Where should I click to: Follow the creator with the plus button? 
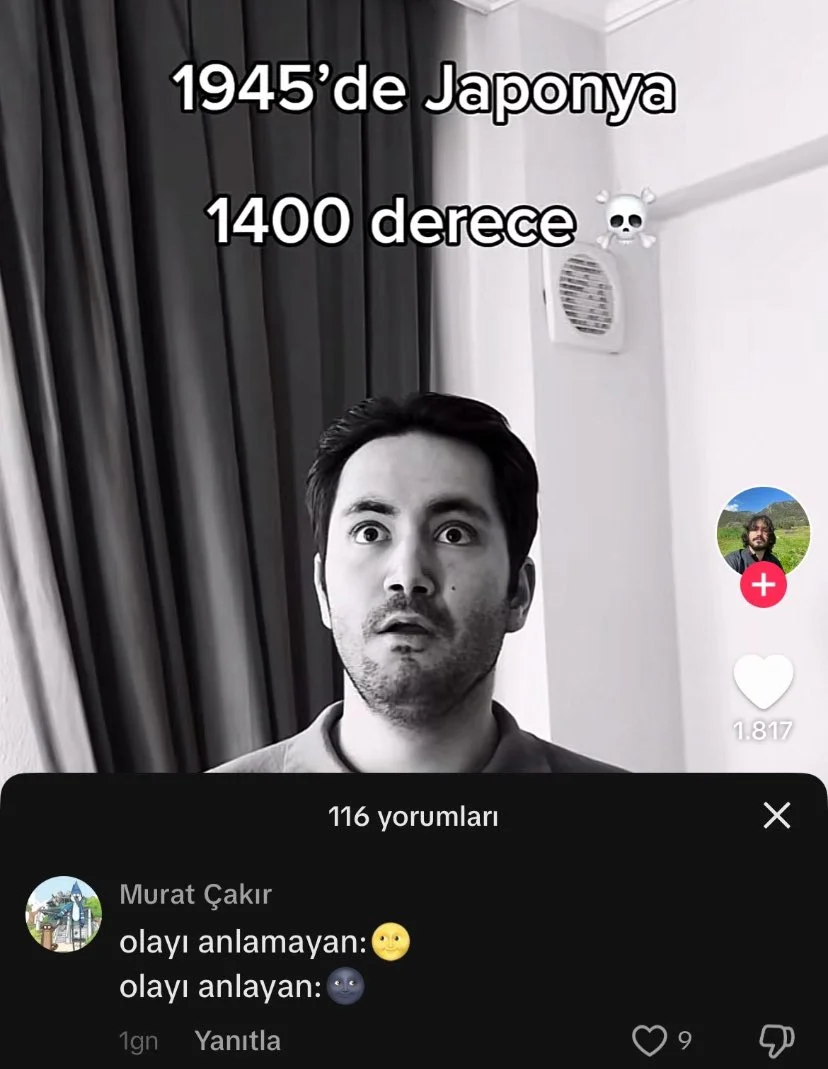(763, 586)
